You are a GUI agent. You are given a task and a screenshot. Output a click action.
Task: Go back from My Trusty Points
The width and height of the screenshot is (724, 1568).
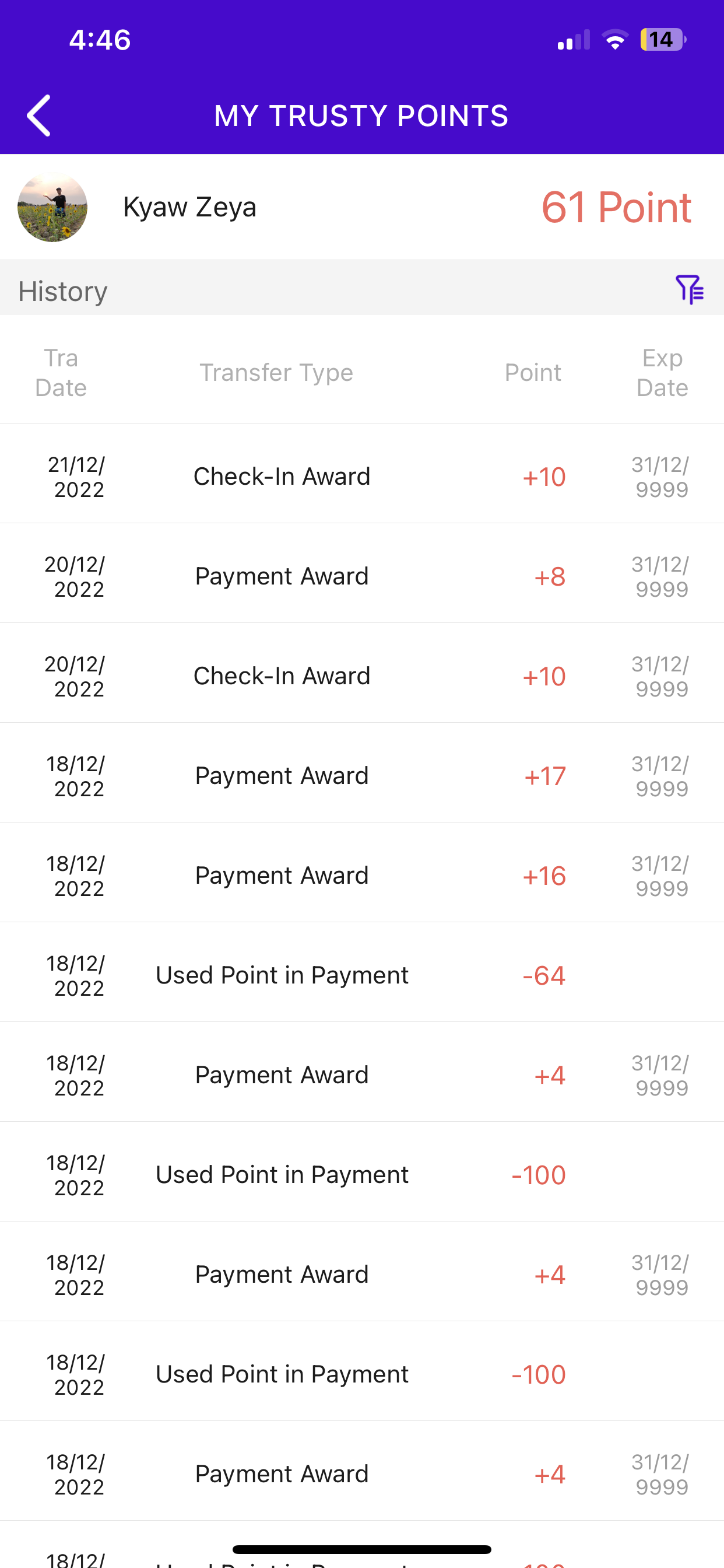coord(39,115)
